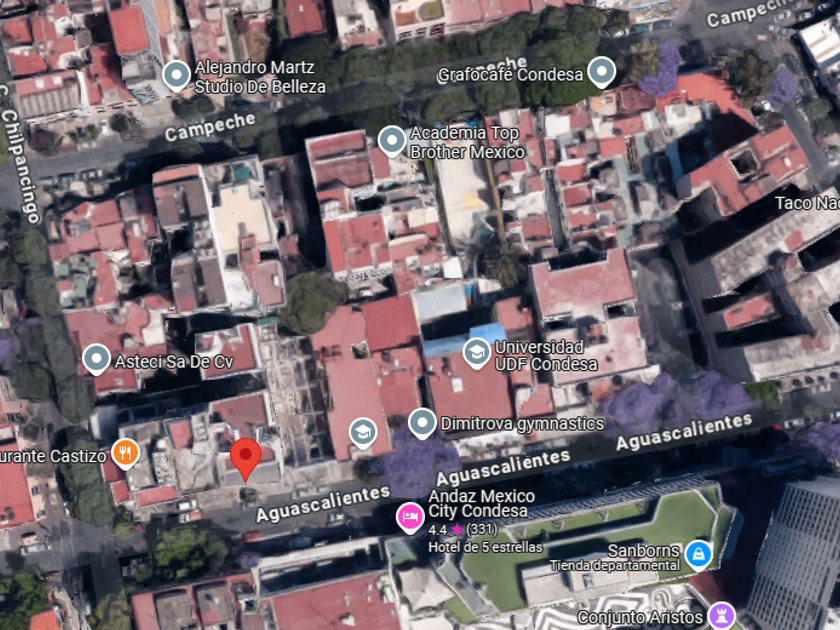The height and width of the screenshot is (630, 840).
Task: Tap the Castizo restaurant fork-and-knife marker
Action: coord(125,453)
